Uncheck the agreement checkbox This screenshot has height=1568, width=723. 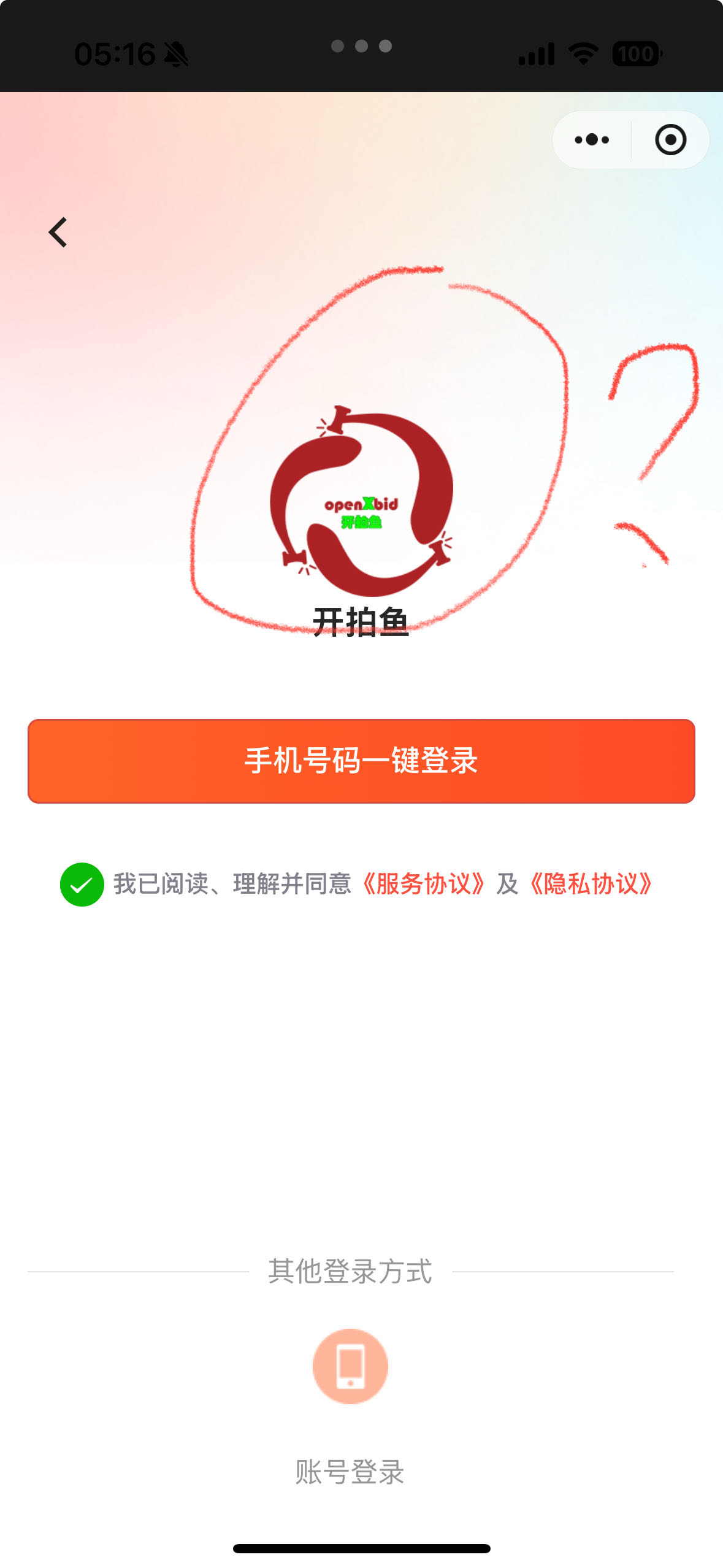(82, 884)
